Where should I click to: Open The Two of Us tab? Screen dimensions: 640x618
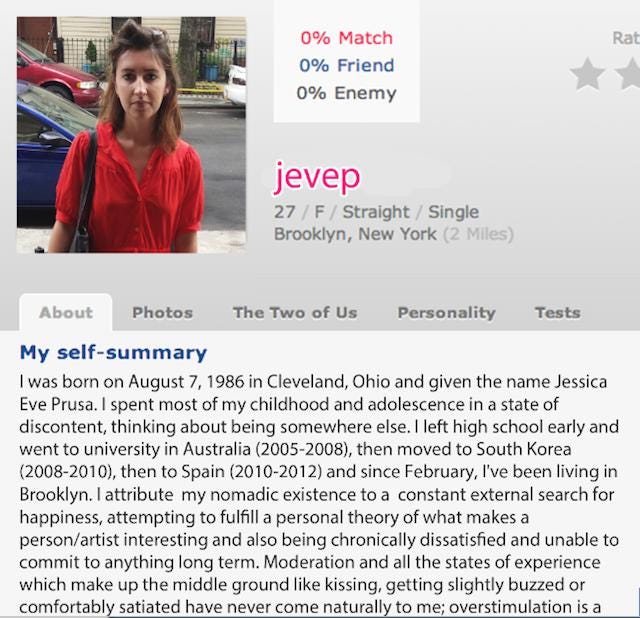[294, 312]
